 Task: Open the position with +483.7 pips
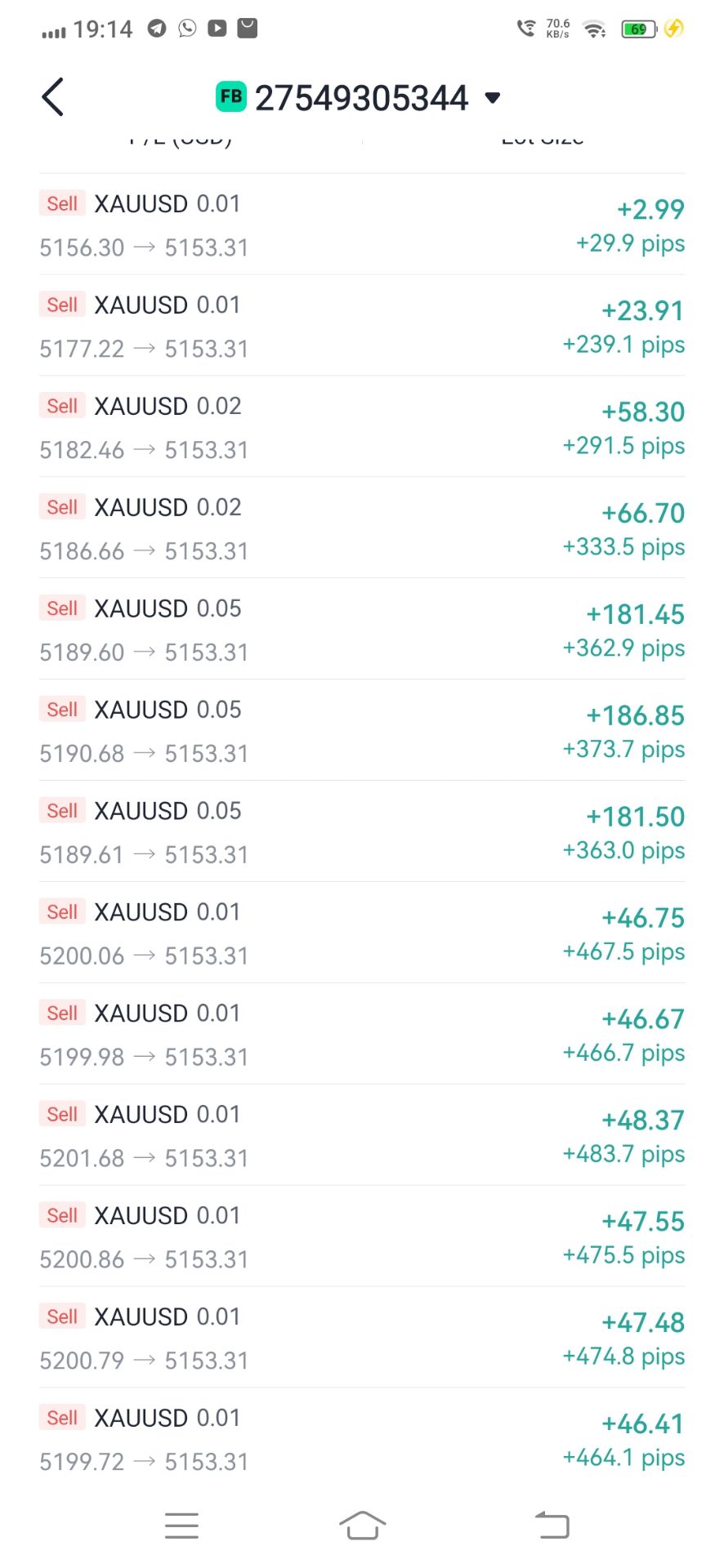coord(361,1136)
